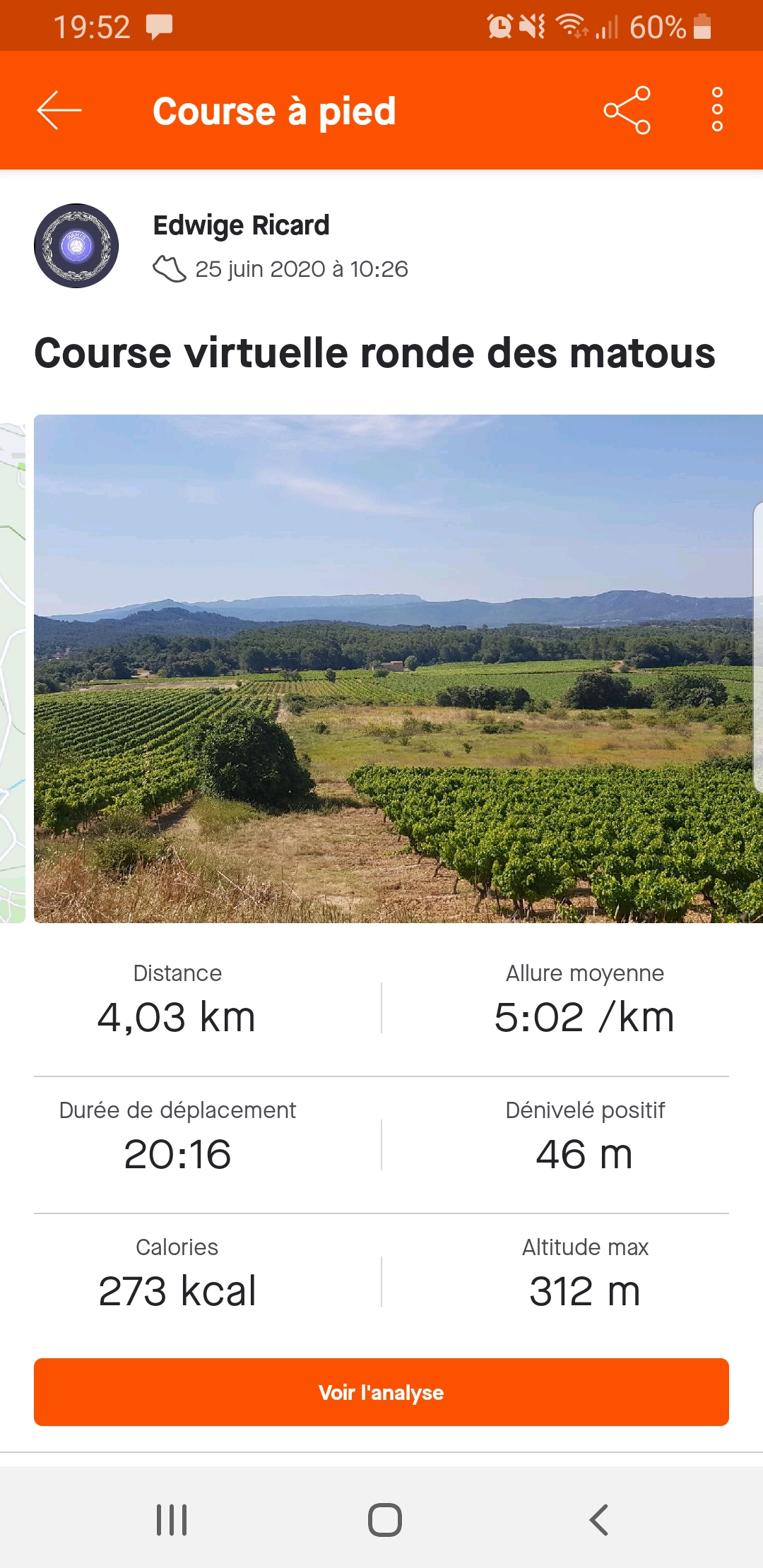Open recent apps from navigation bar
The width and height of the screenshot is (763, 1568).
pyautogui.click(x=172, y=1520)
